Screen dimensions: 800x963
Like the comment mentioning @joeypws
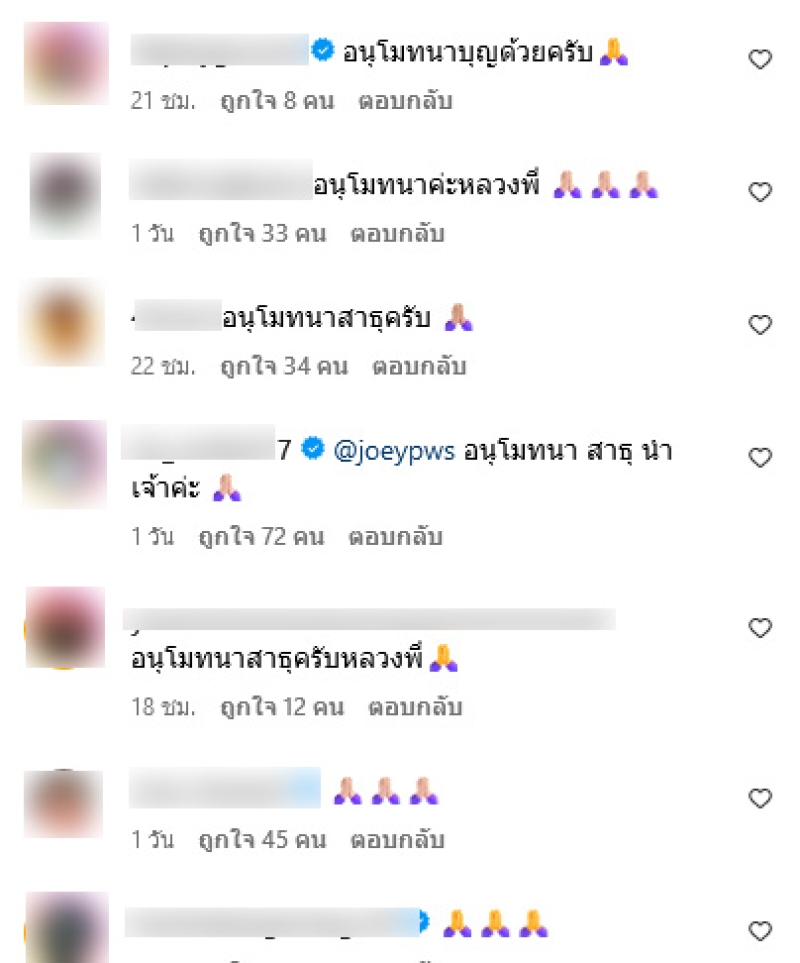(x=760, y=458)
